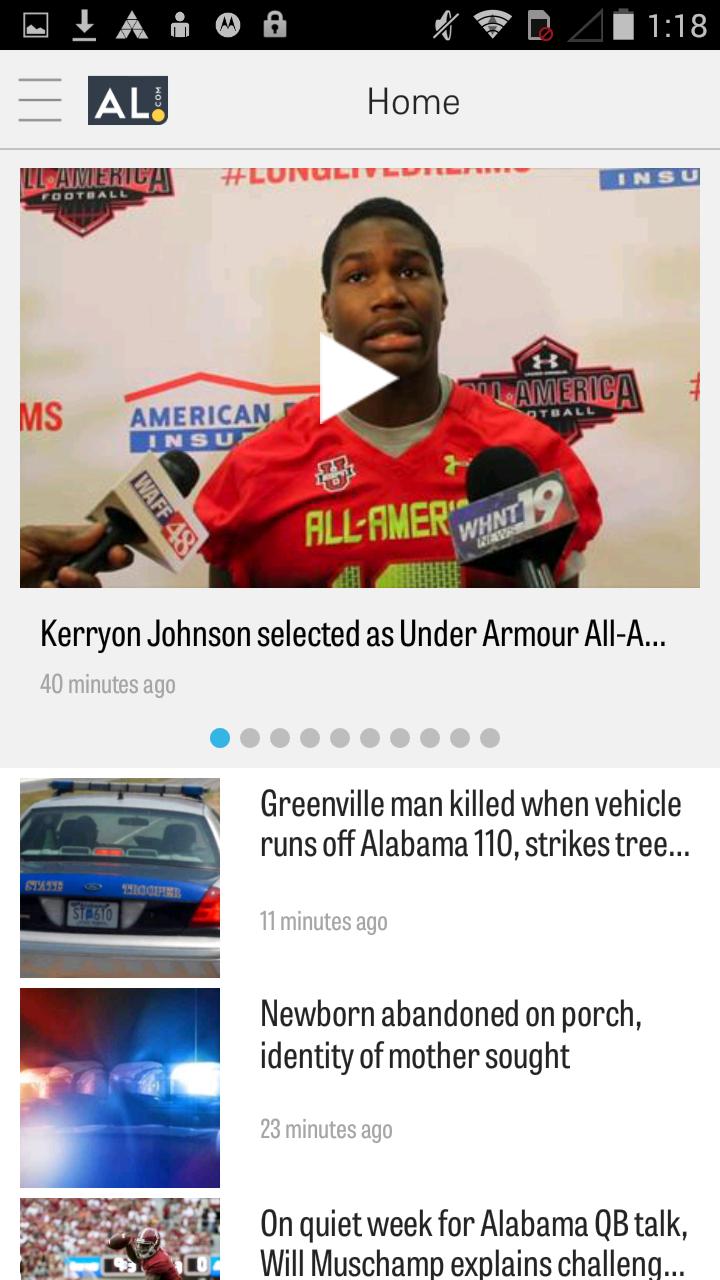Read Newborn abandoned on porch story
Screen dimensions: 720x1280
[x=450, y=1034]
